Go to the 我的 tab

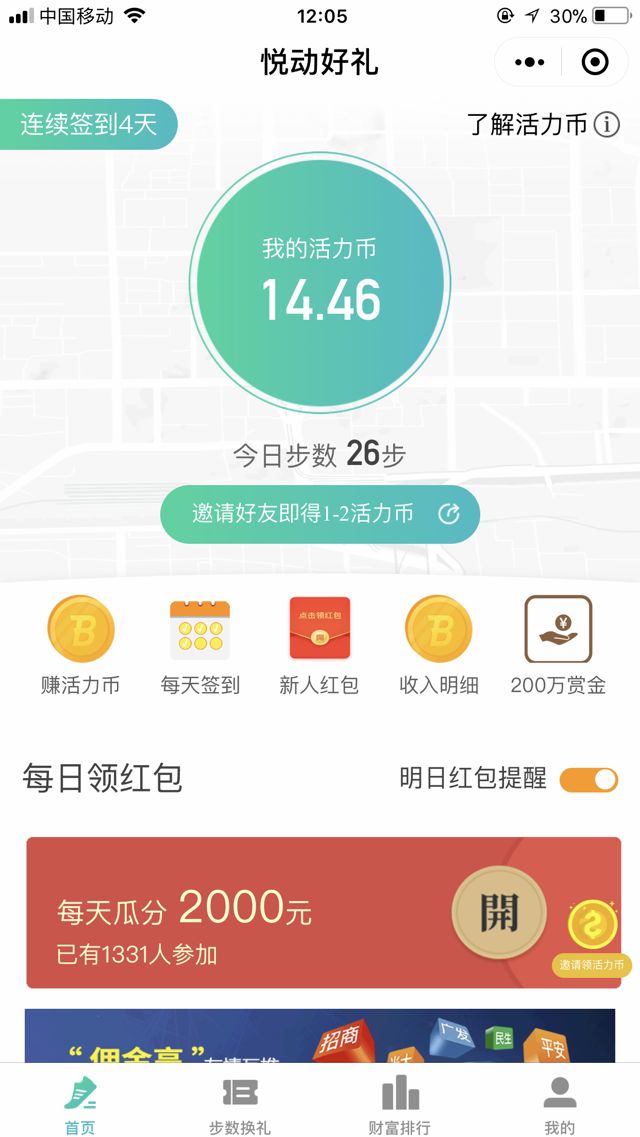coord(560,1105)
